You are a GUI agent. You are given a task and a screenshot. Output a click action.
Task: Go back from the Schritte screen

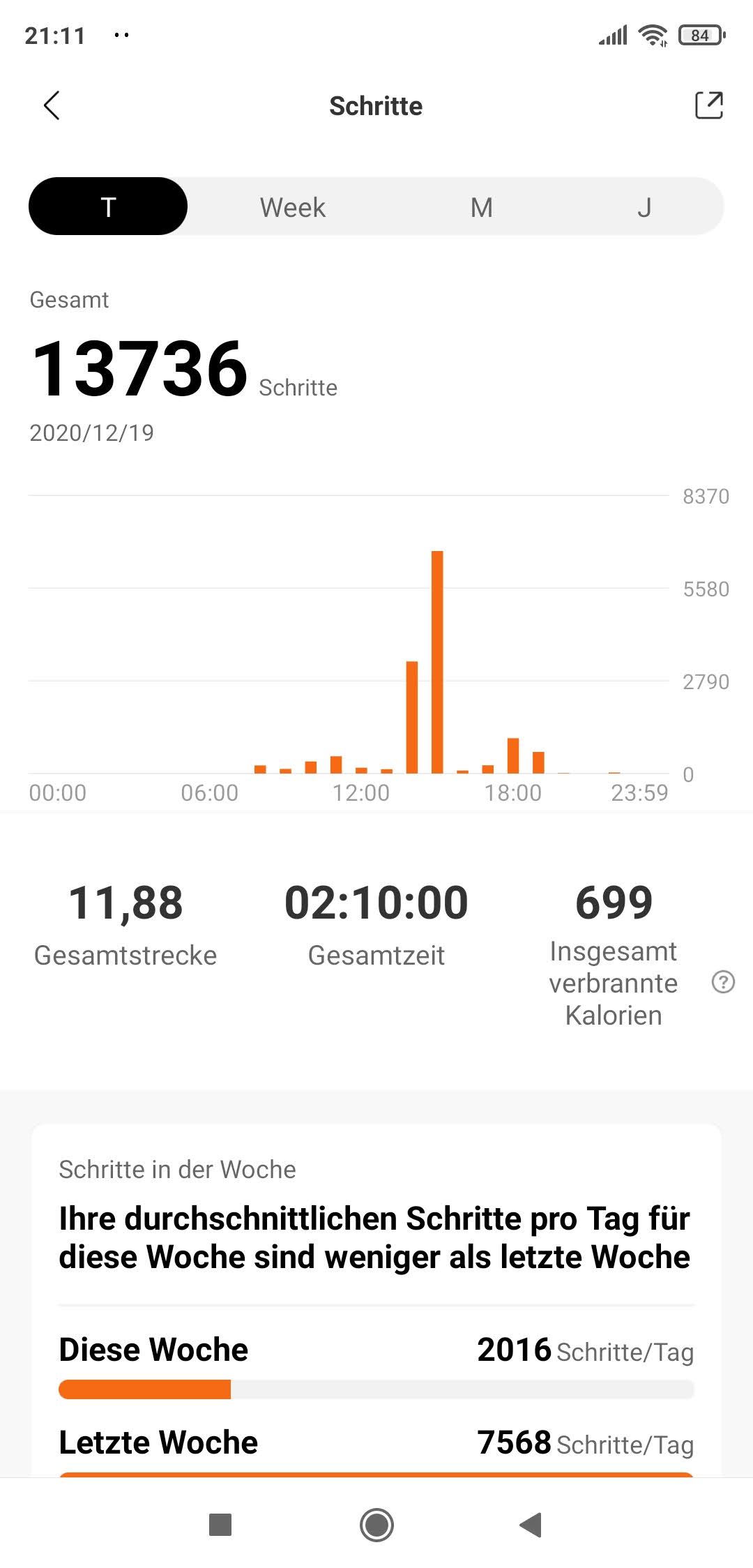pos(52,105)
